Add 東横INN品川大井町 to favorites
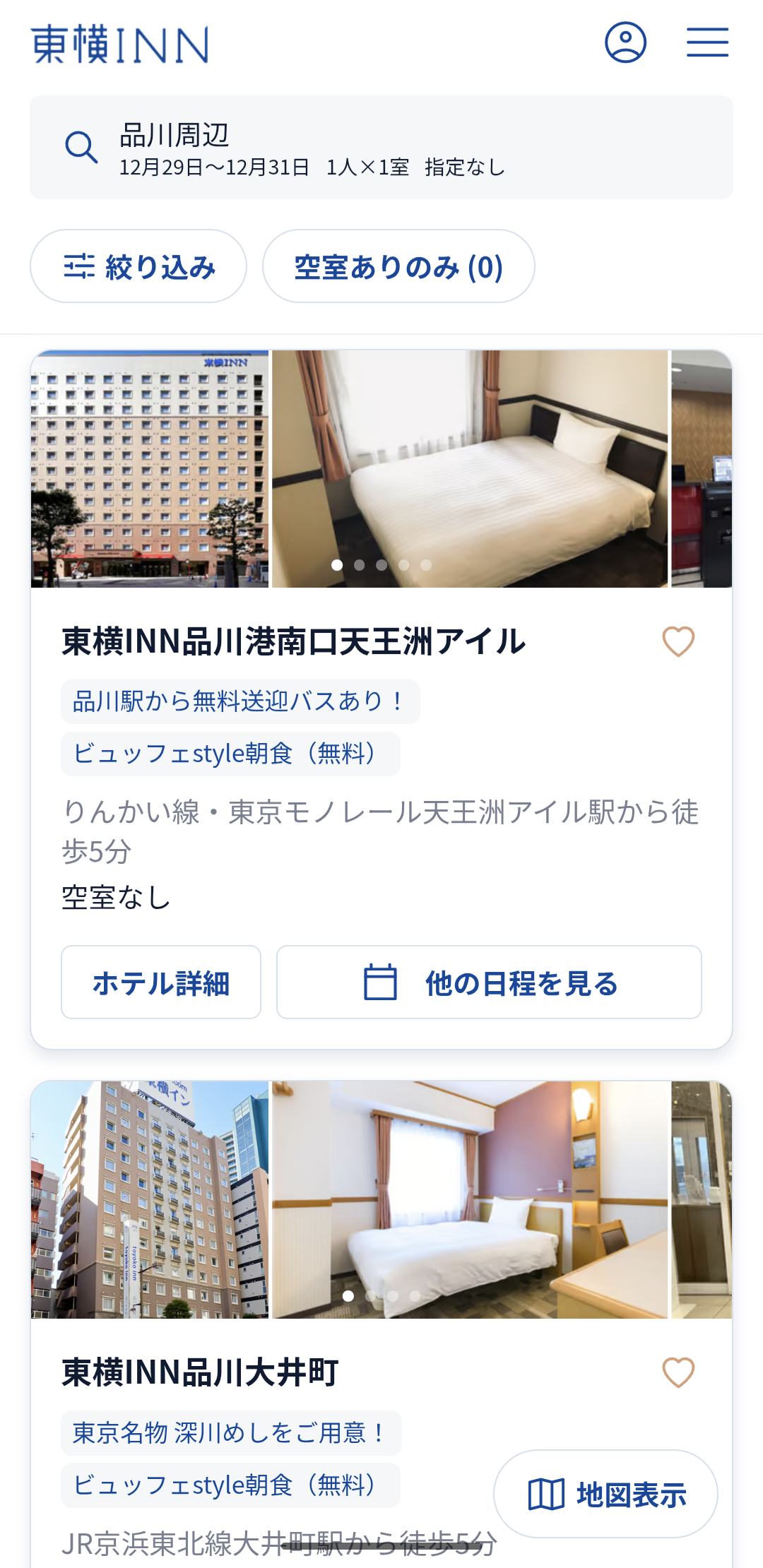 pos(678,1372)
